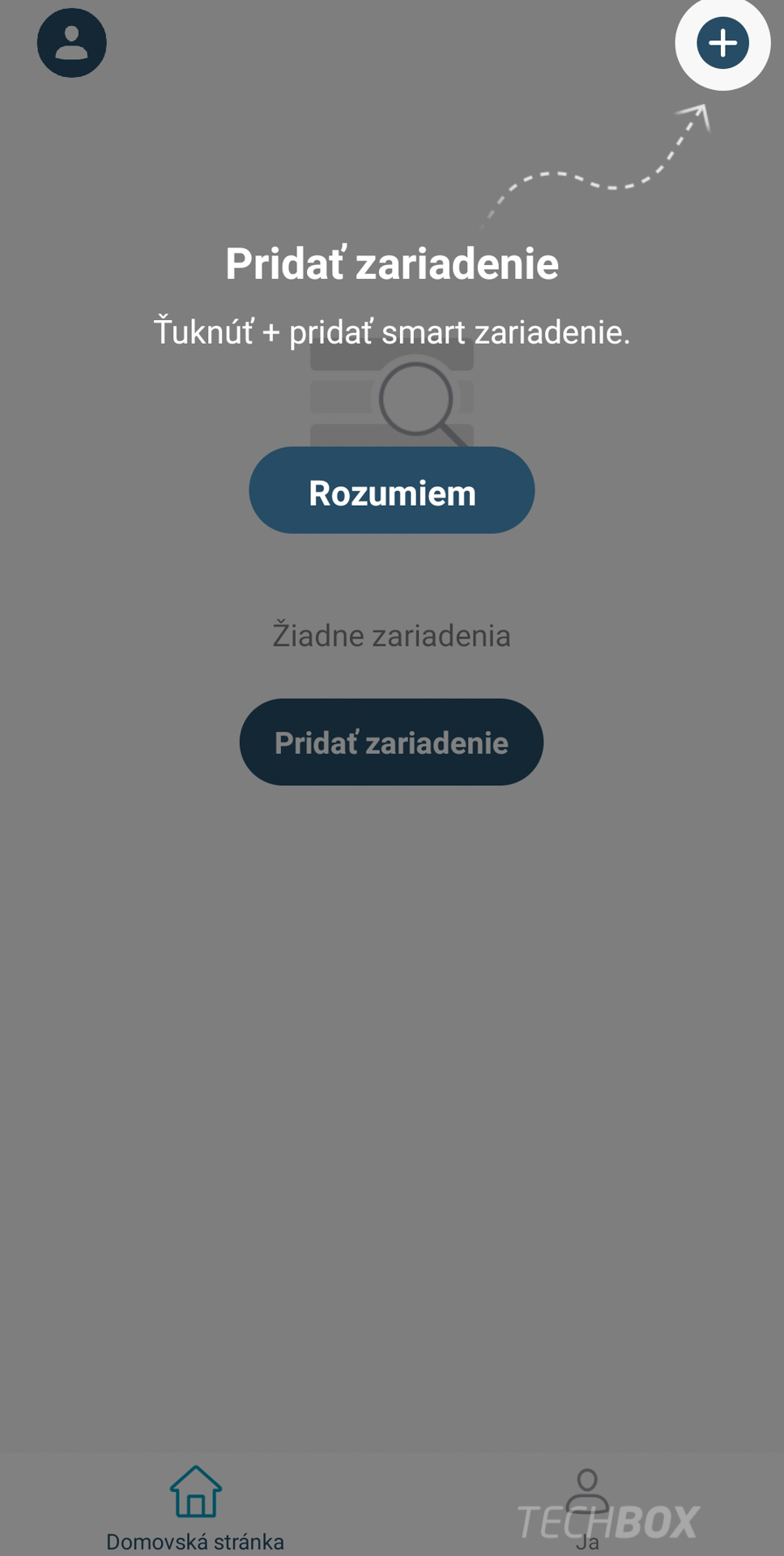784x1556 pixels.
Task: Dismiss the tip with Rozumiem
Action: [x=392, y=490]
